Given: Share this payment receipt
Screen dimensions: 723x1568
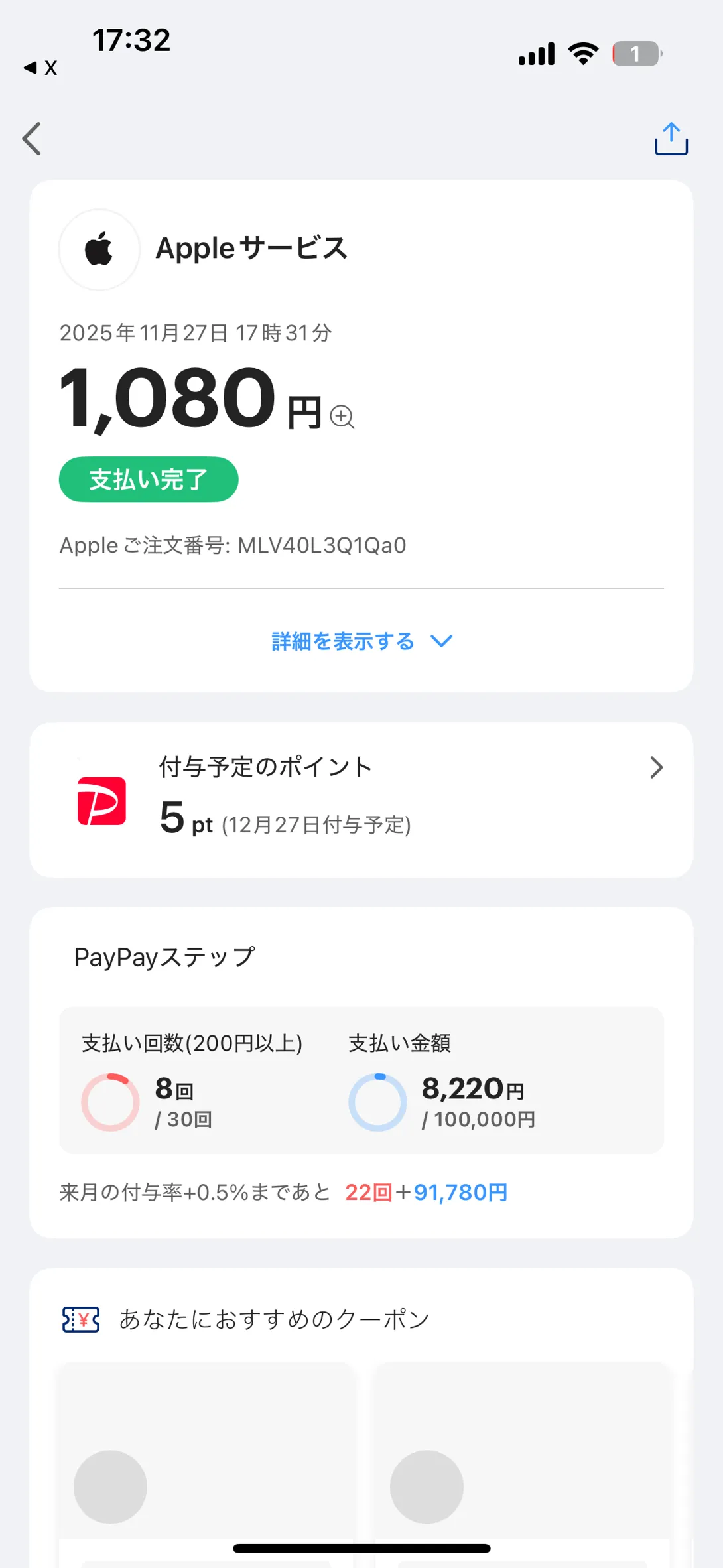Looking at the screenshot, I should [x=671, y=139].
